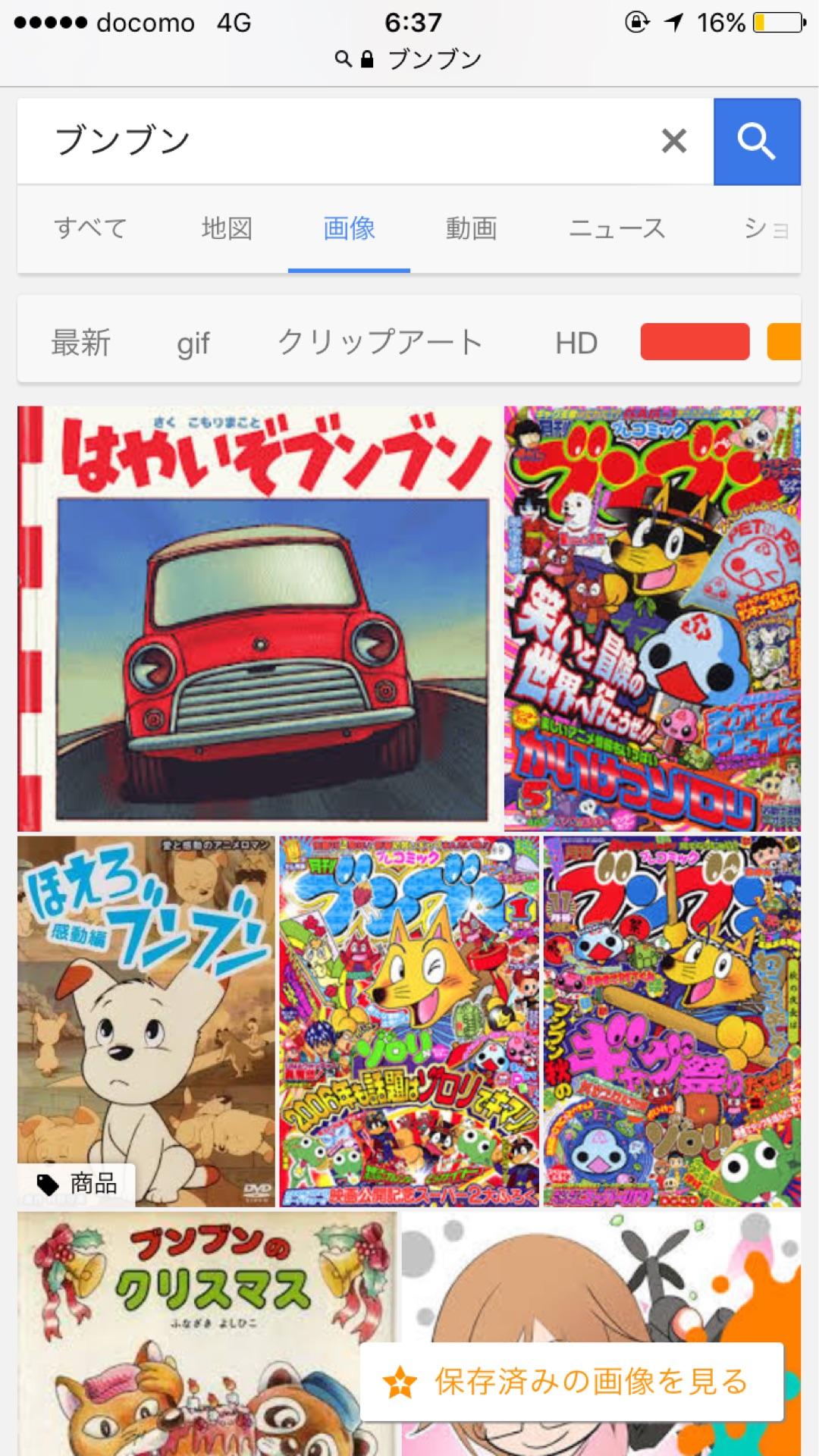The image size is (819, 1456).
Task: Open the 地図 tab
Action: point(227,228)
